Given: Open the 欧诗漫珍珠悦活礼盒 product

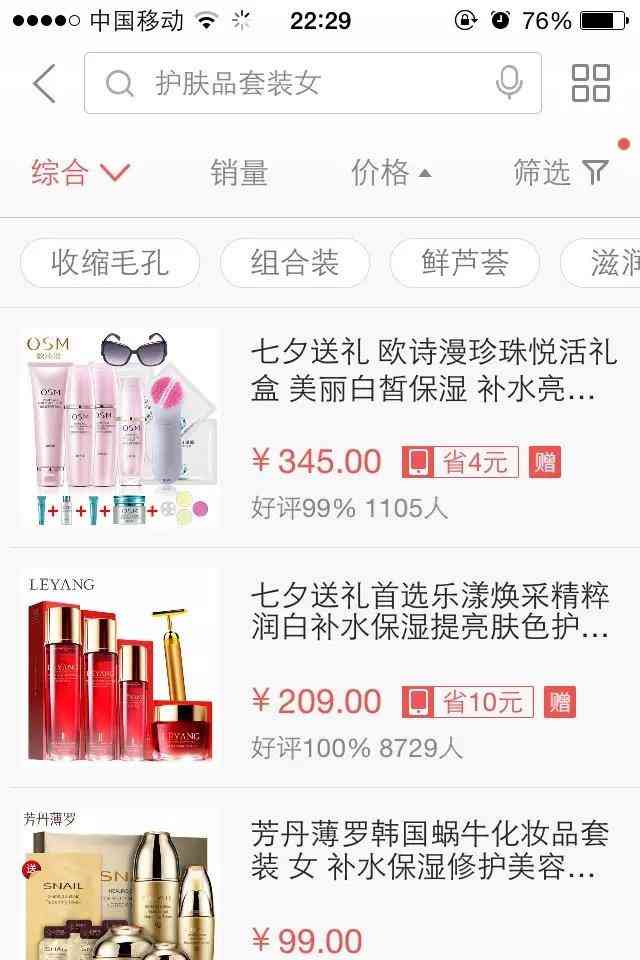Looking at the screenshot, I should point(433,370).
